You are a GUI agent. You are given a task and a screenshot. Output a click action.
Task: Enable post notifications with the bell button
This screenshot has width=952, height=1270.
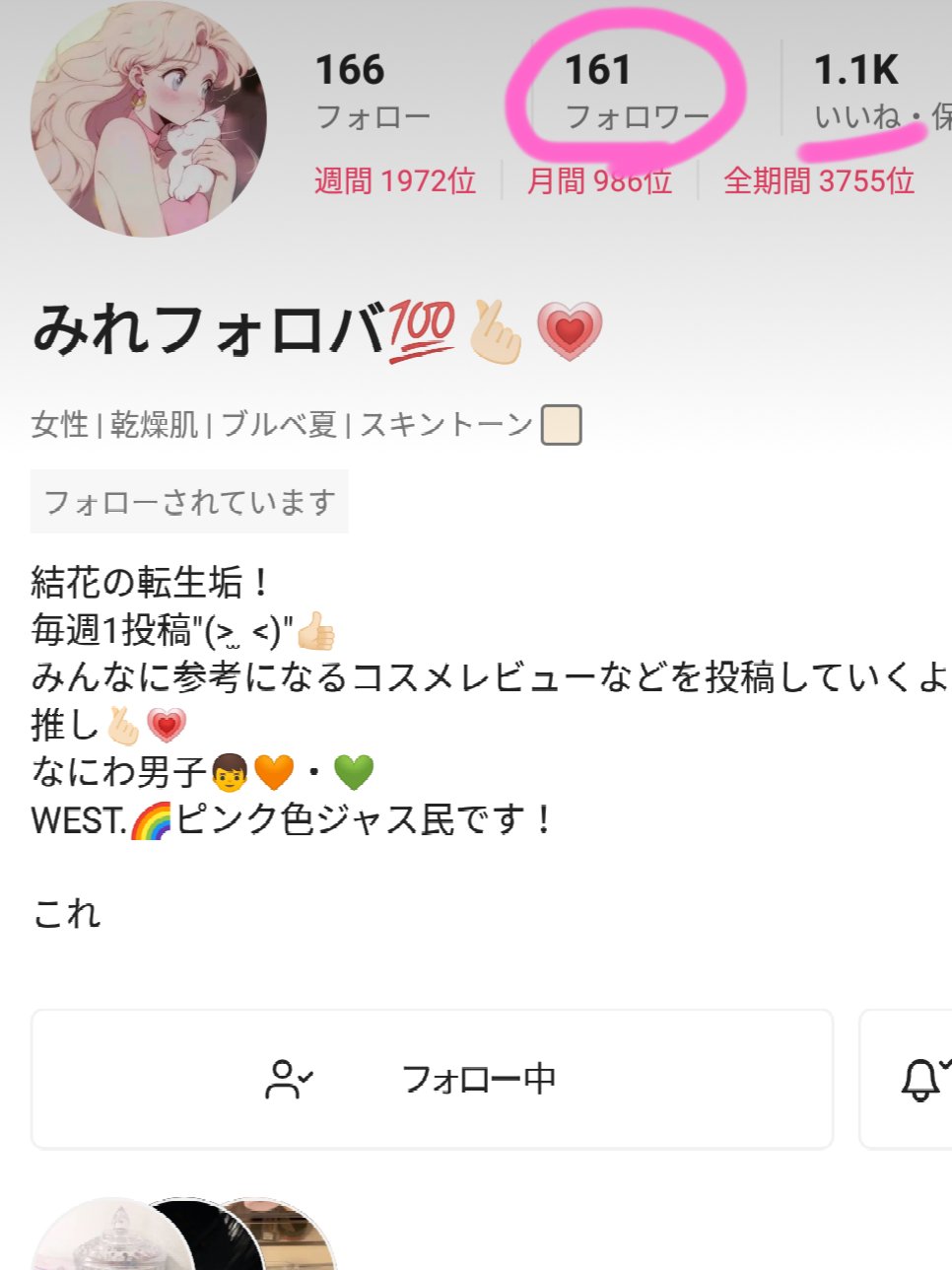tap(922, 1079)
